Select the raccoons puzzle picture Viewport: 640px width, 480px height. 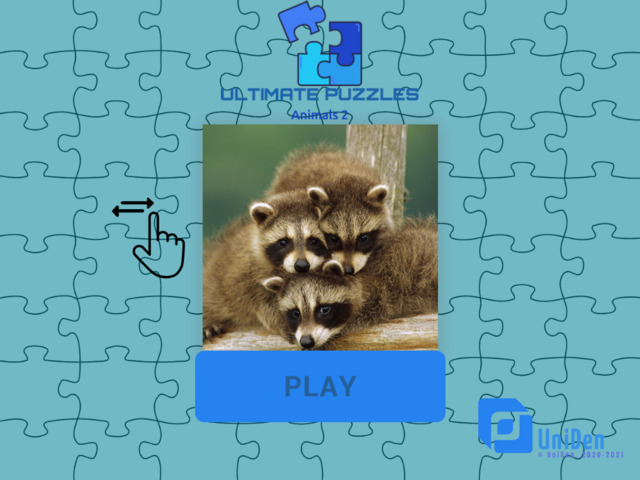pyautogui.click(x=320, y=237)
